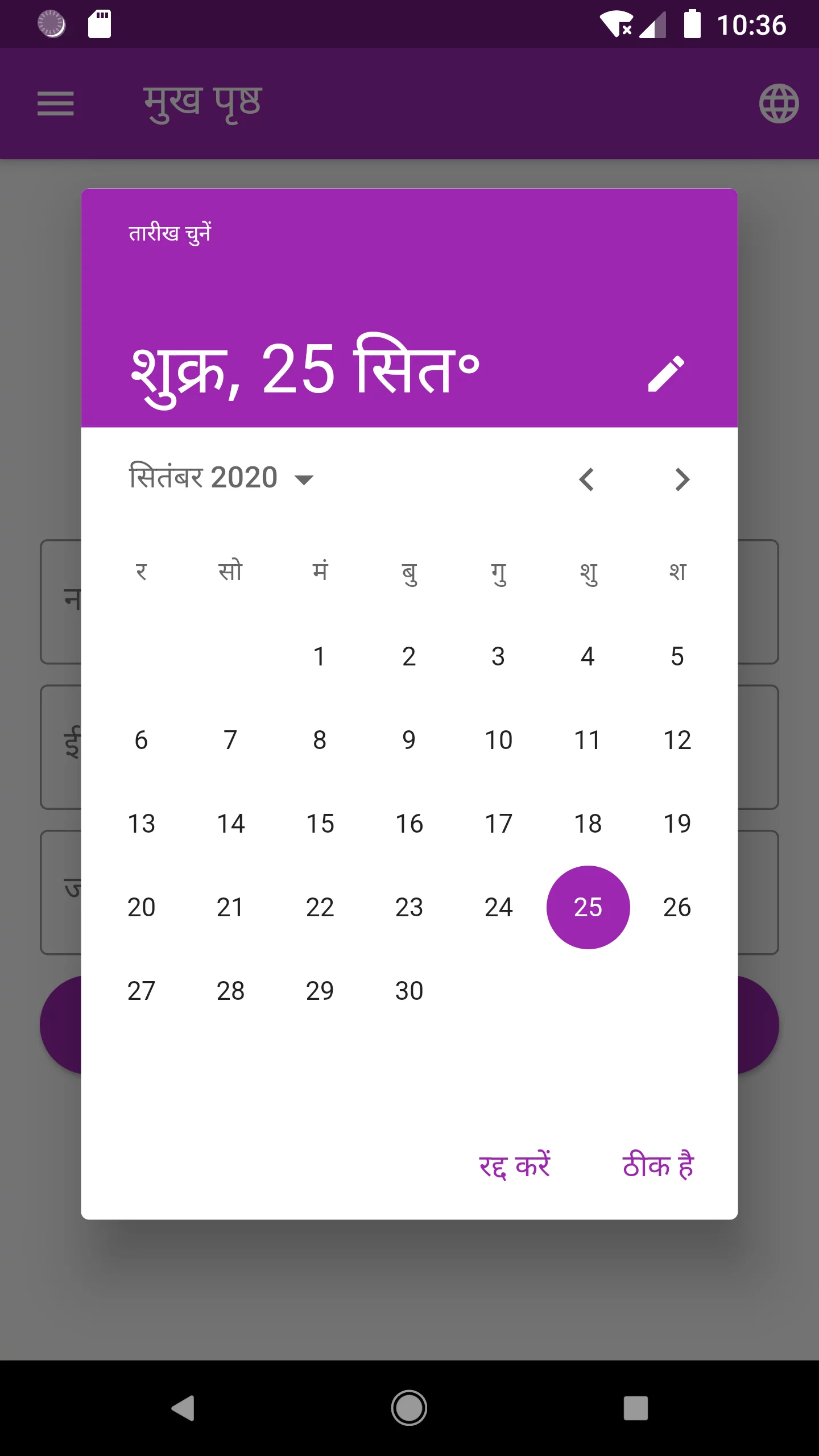Tap the pencil icon to edit the date

pos(666,374)
